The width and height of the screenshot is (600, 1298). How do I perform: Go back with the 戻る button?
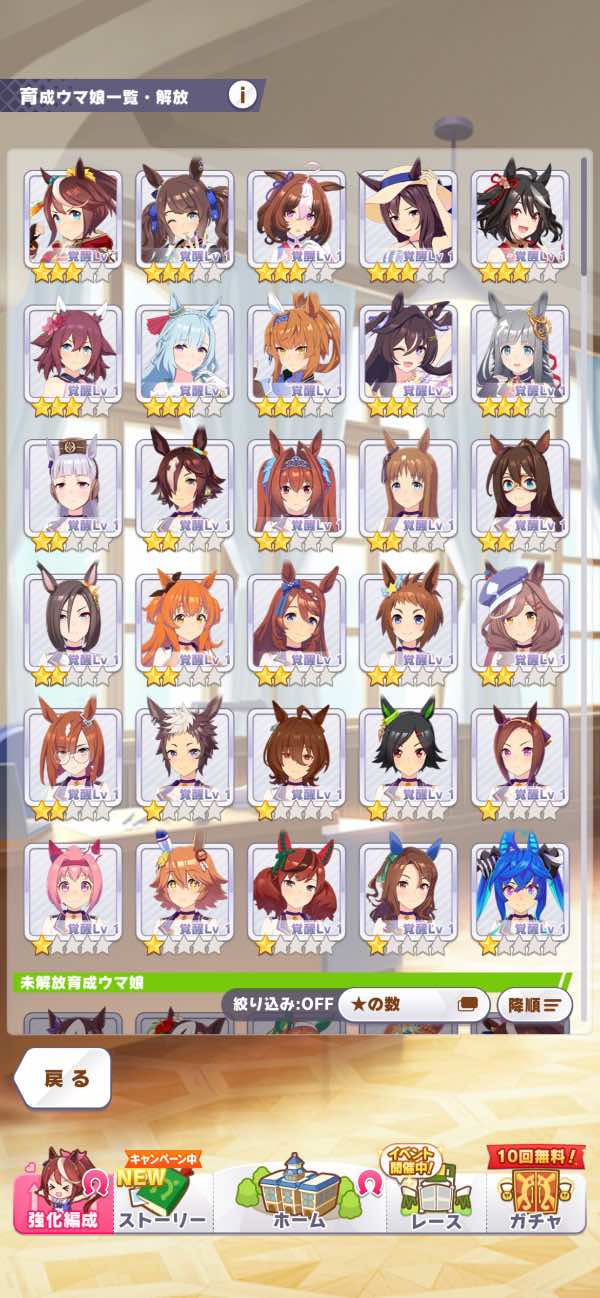click(64, 1078)
